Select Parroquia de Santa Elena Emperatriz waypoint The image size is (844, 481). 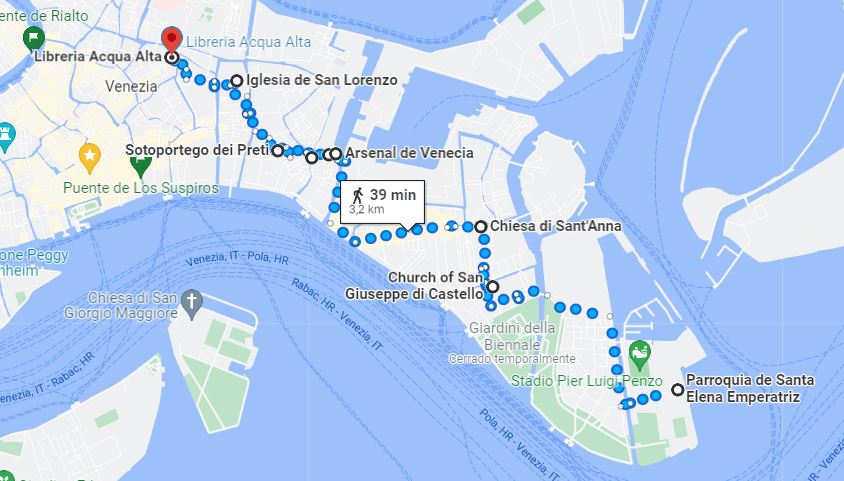(x=678, y=390)
